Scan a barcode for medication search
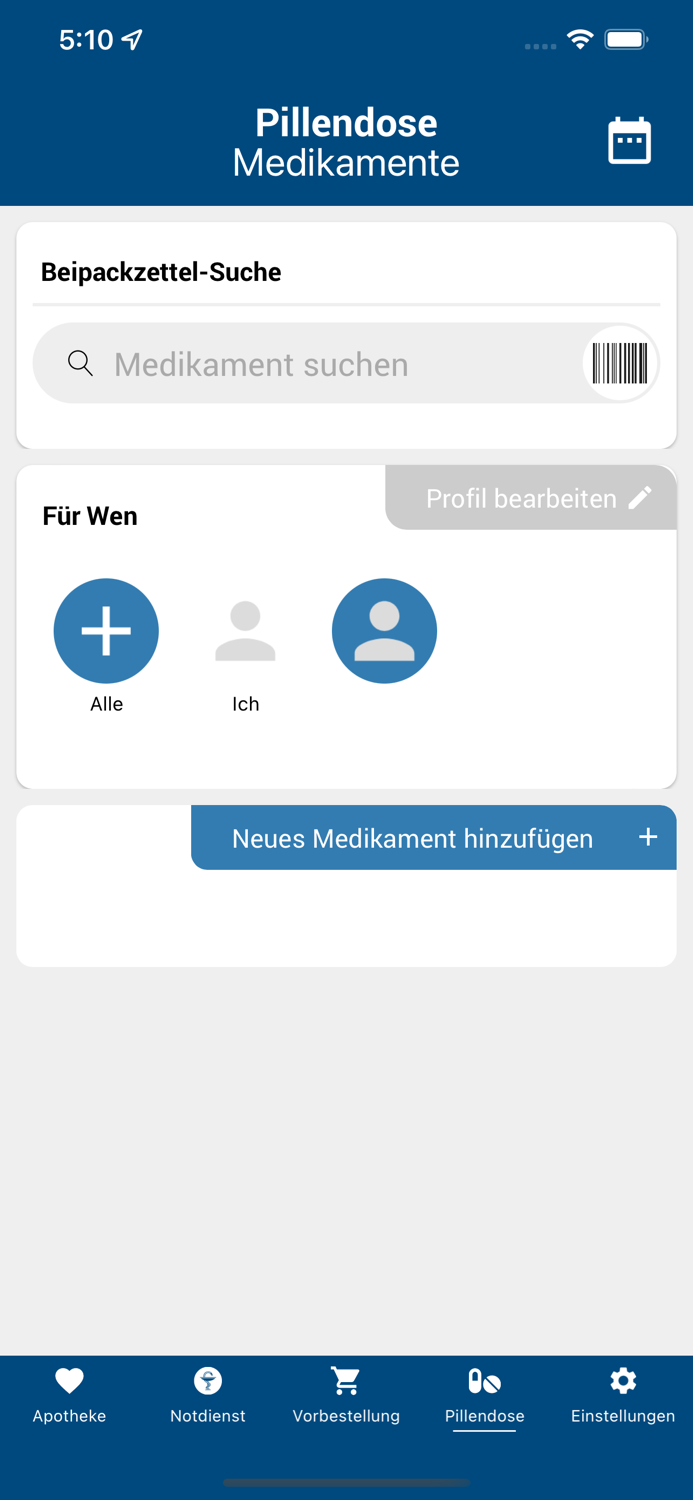The width and height of the screenshot is (693, 1500). [x=620, y=363]
